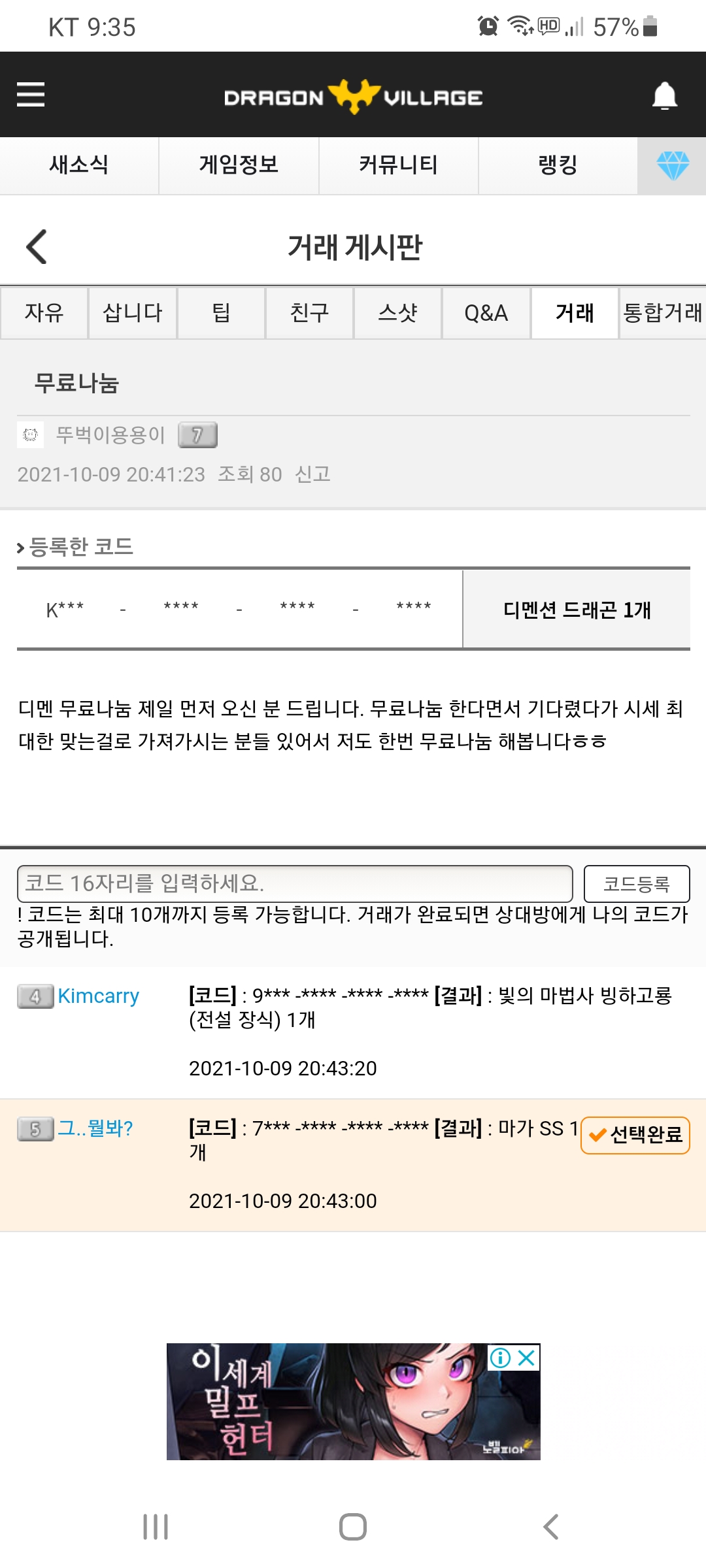
Task: Switch to the 친구 board tab
Action: point(309,313)
